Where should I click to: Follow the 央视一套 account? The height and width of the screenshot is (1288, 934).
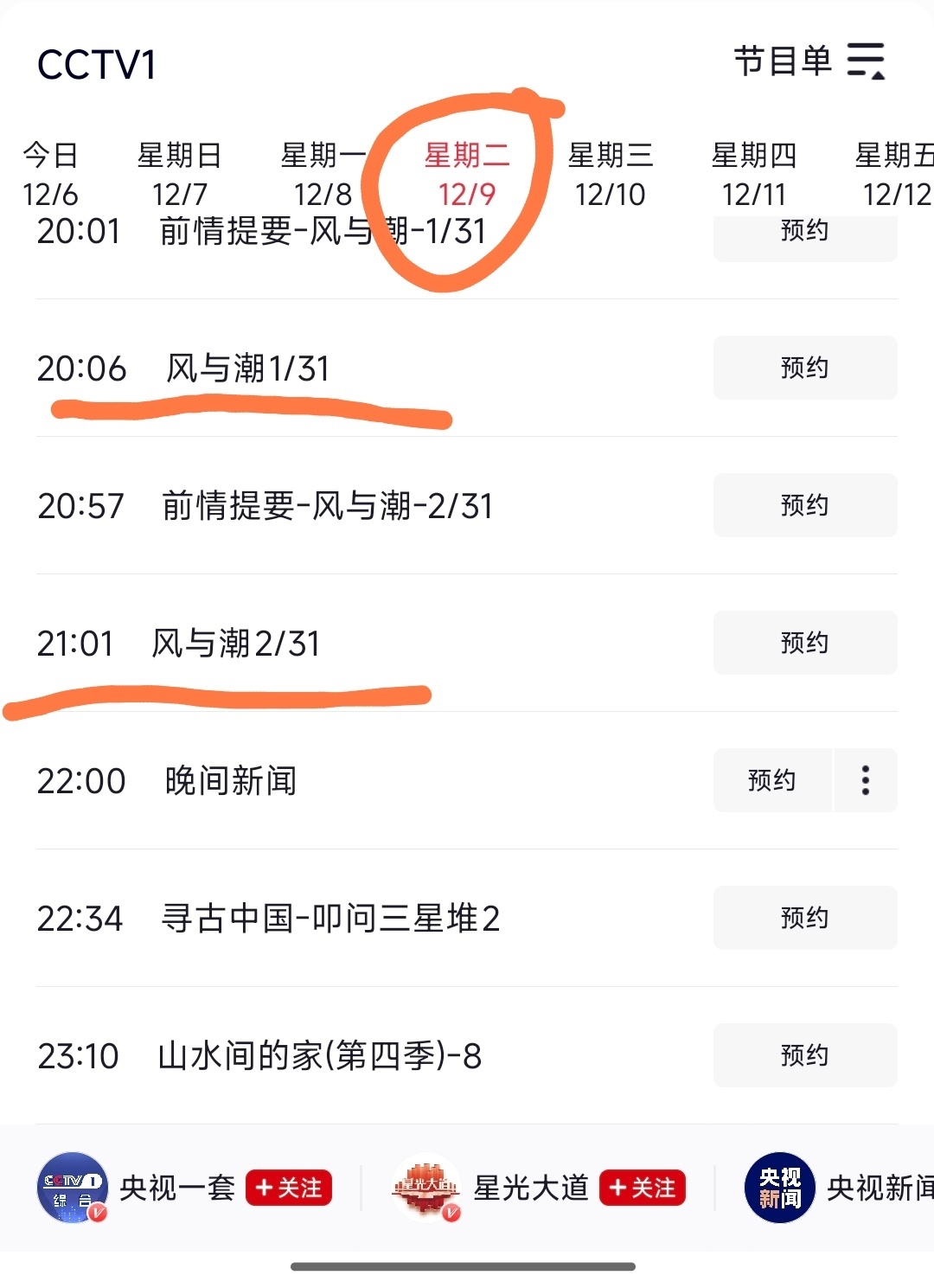pyautogui.click(x=289, y=1188)
